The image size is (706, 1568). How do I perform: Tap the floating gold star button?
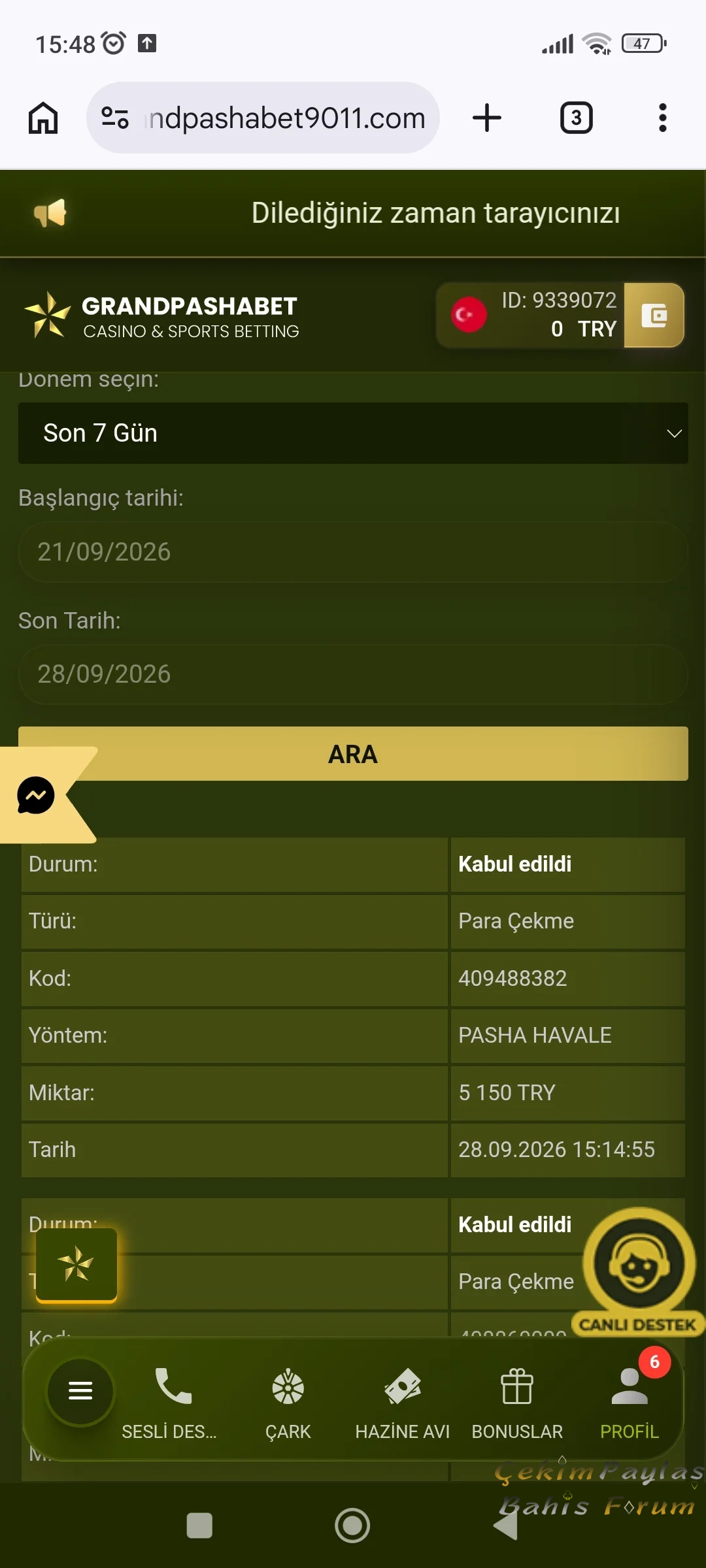[x=76, y=1265]
